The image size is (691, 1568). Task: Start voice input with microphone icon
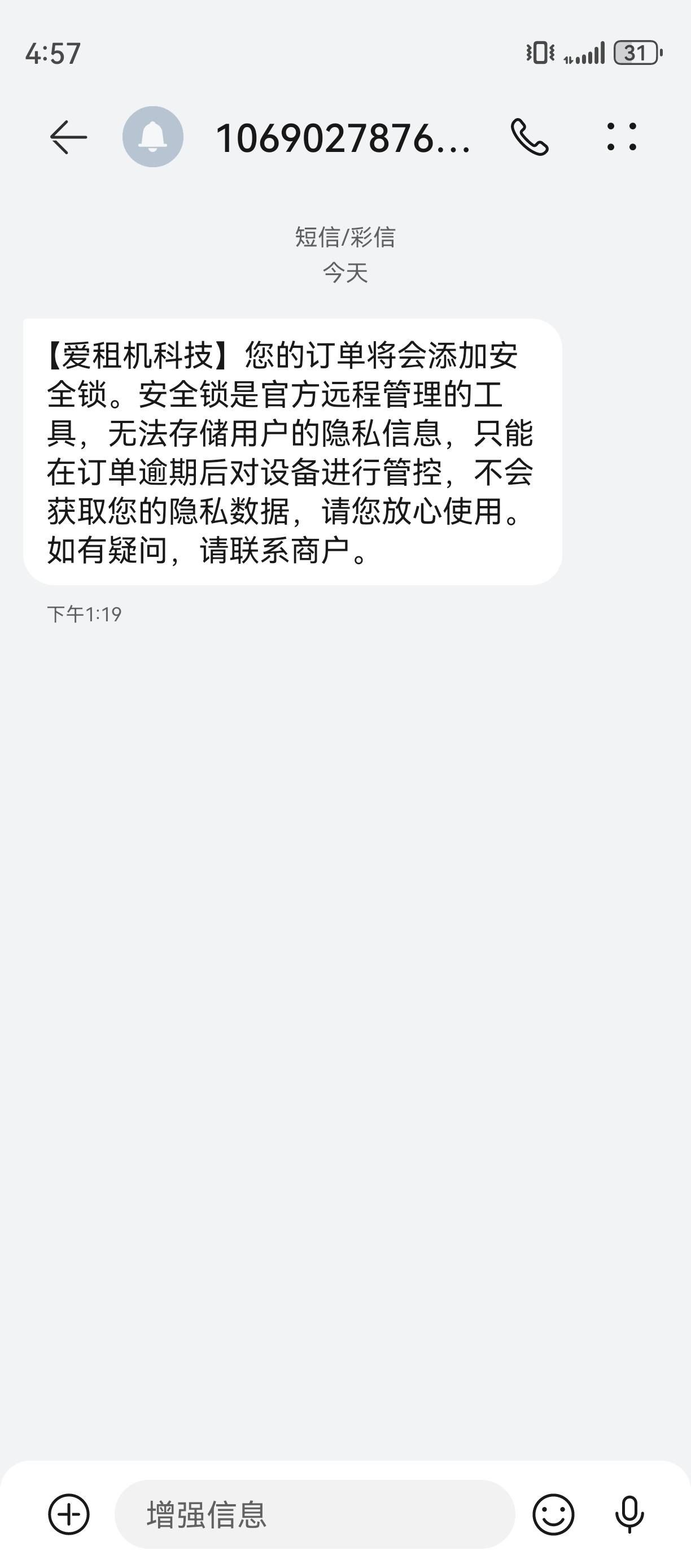(x=629, y=1514)
